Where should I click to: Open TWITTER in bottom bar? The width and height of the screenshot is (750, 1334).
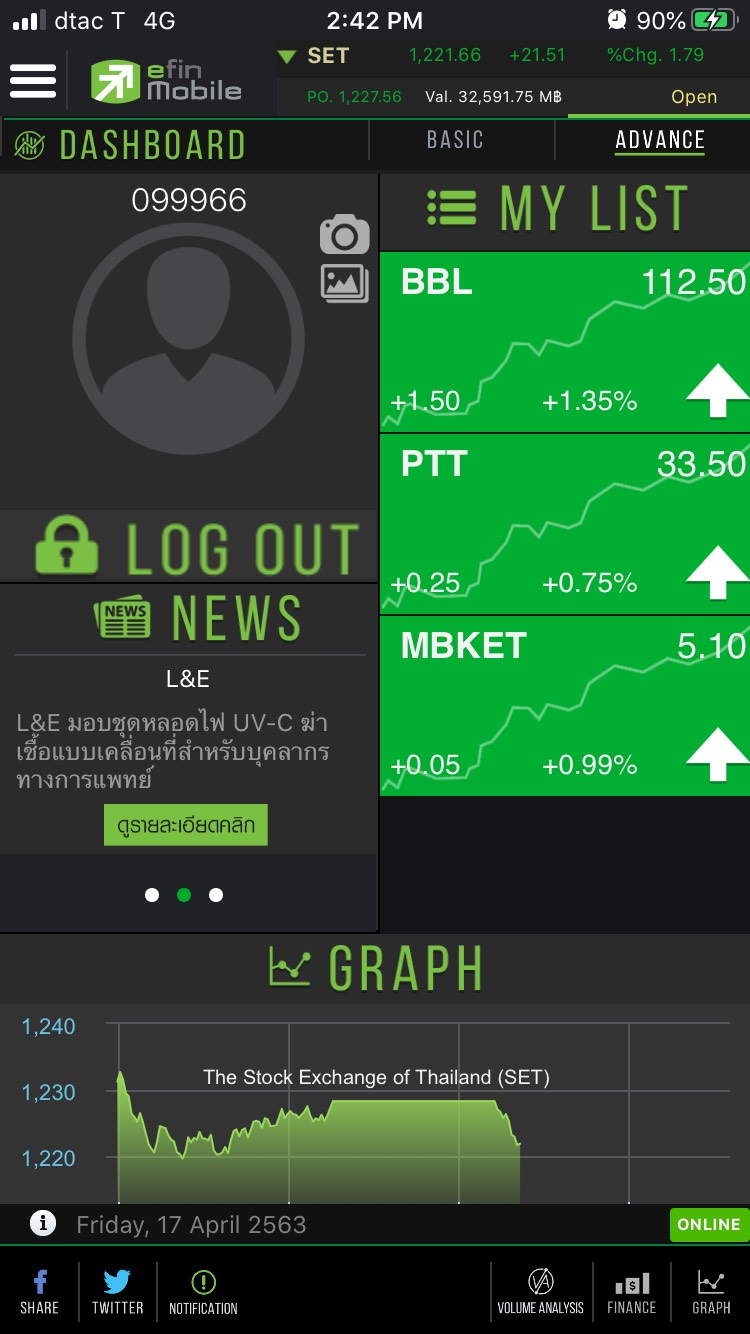click(x=117, y=1291)
